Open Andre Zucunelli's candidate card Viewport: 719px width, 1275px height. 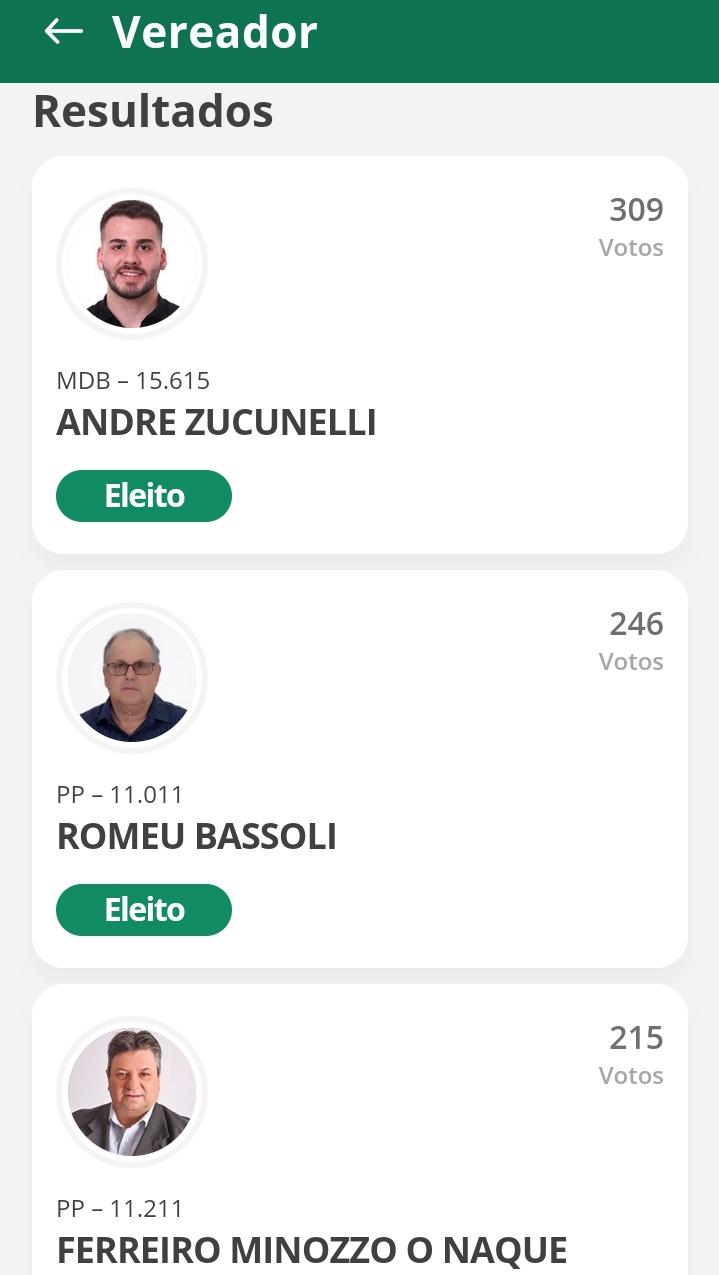(x=359, y=354)
